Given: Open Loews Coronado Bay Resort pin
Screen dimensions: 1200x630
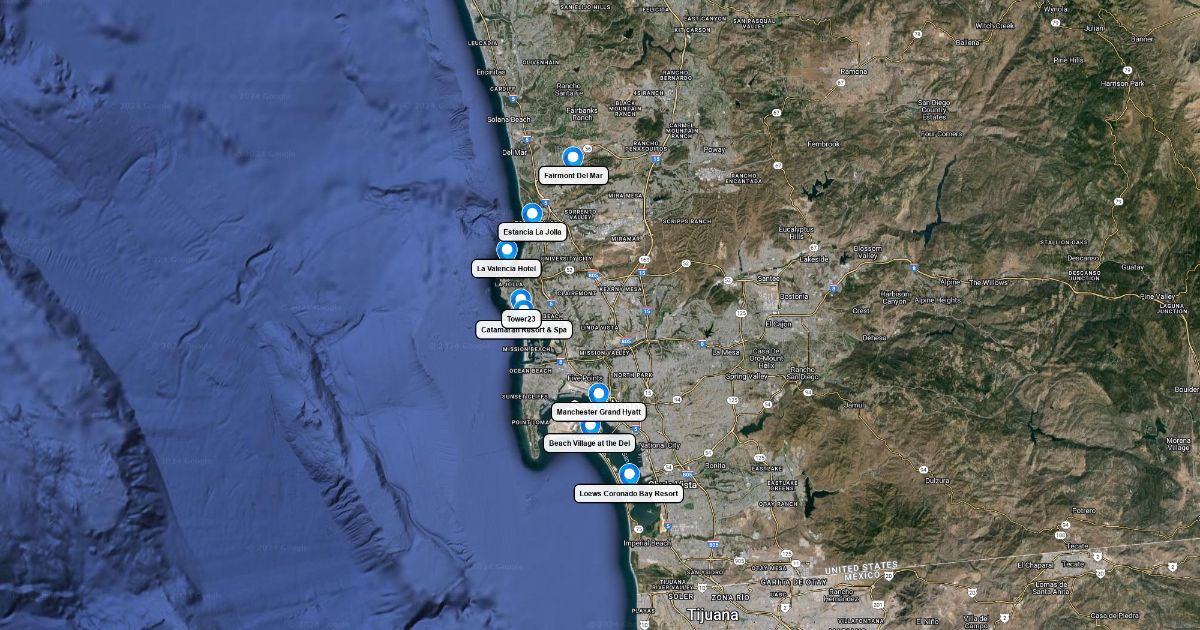Looking at the screenshot, I should coord(629,475).
